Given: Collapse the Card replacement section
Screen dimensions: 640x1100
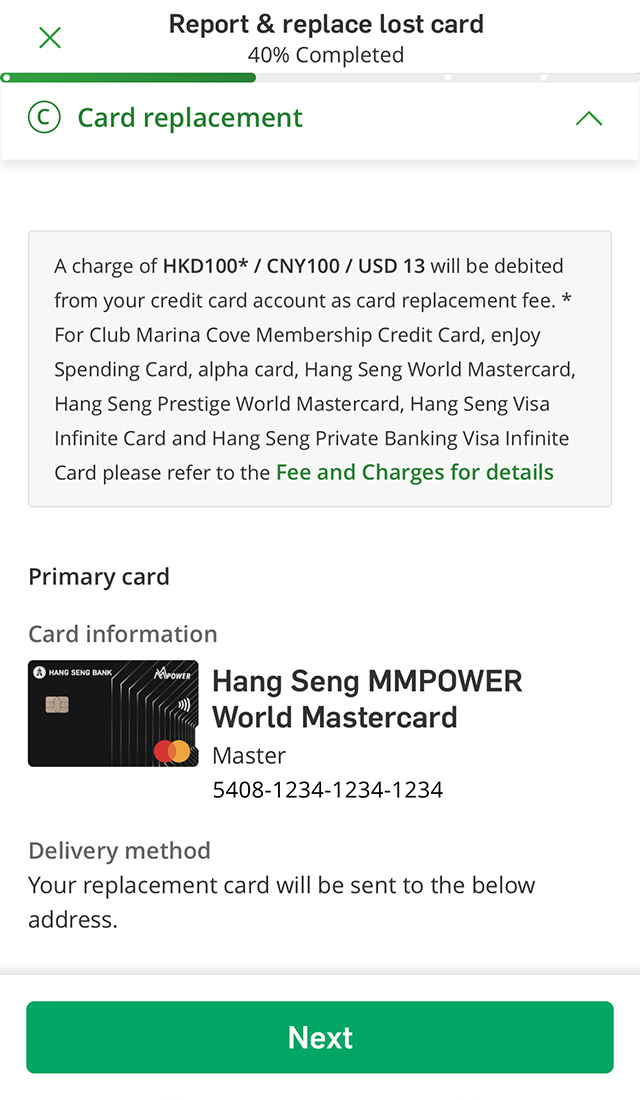Looking at the screenshot, I should 589,118.
